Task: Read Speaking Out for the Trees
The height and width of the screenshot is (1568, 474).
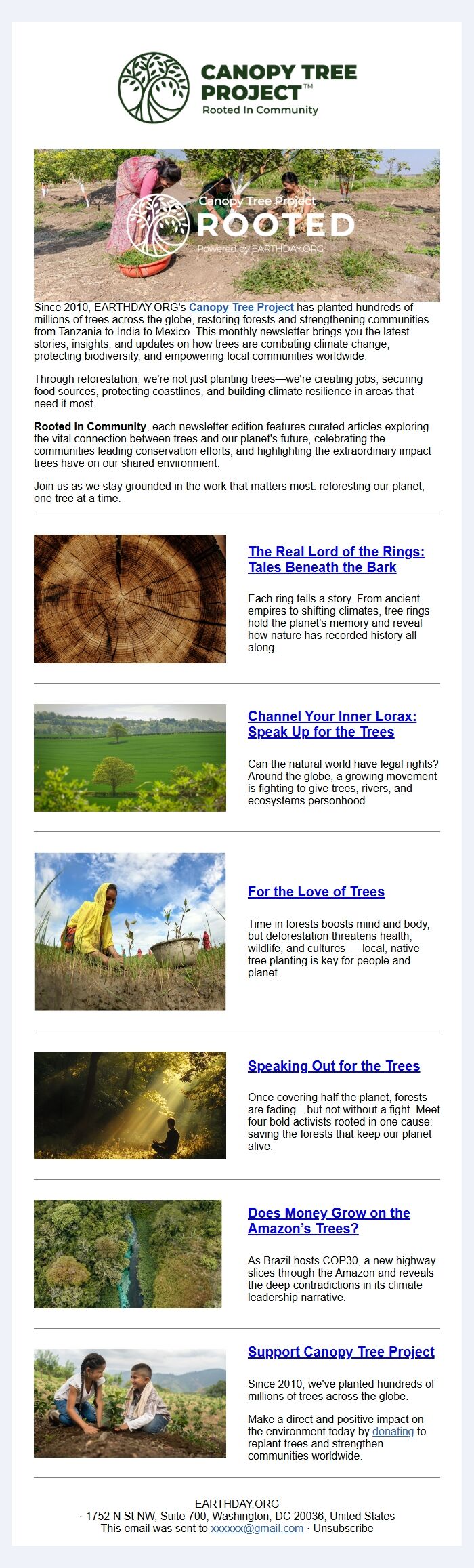Action: [333, 1066]
